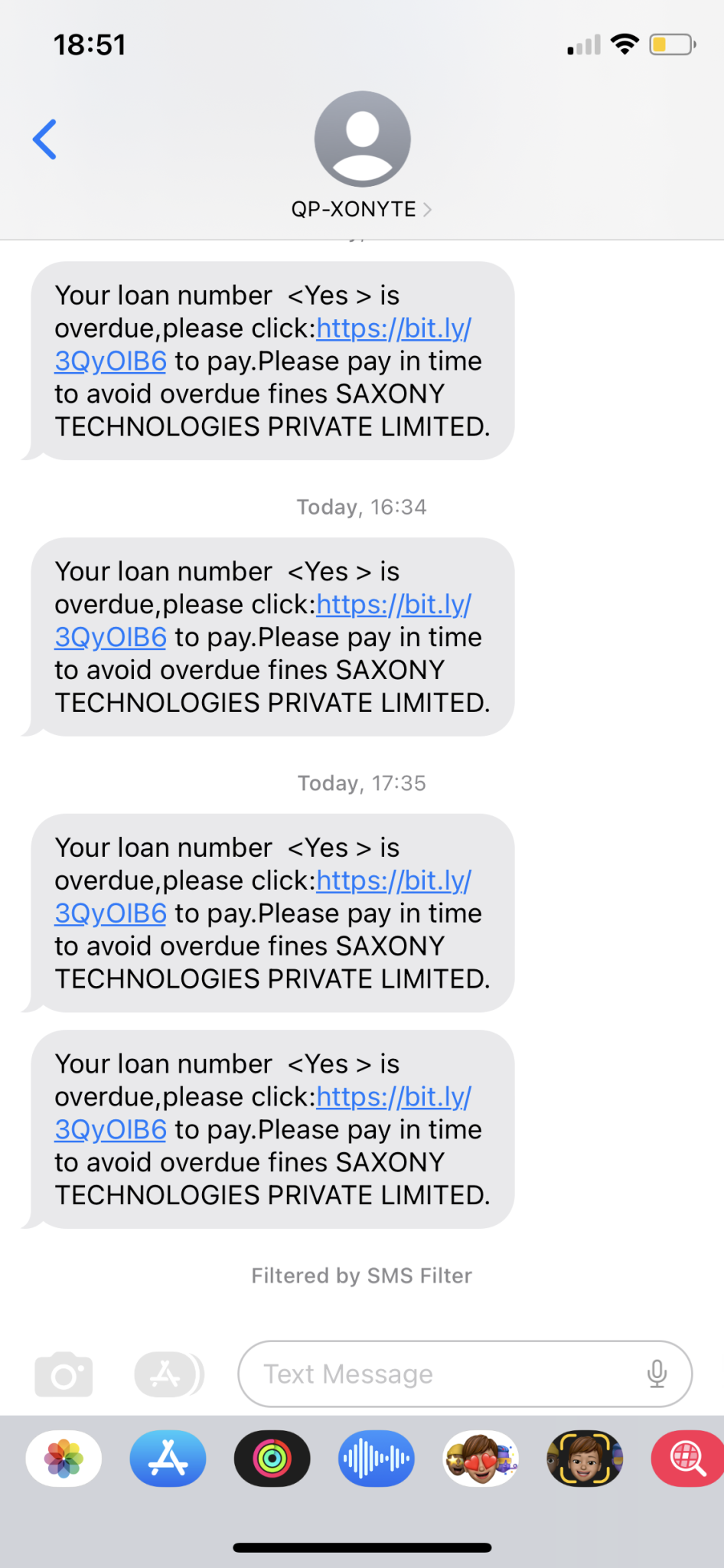This screenshot has width=724, height=1568.
Task: Tap the back chevron to conversations list
Action: point(45,139)
